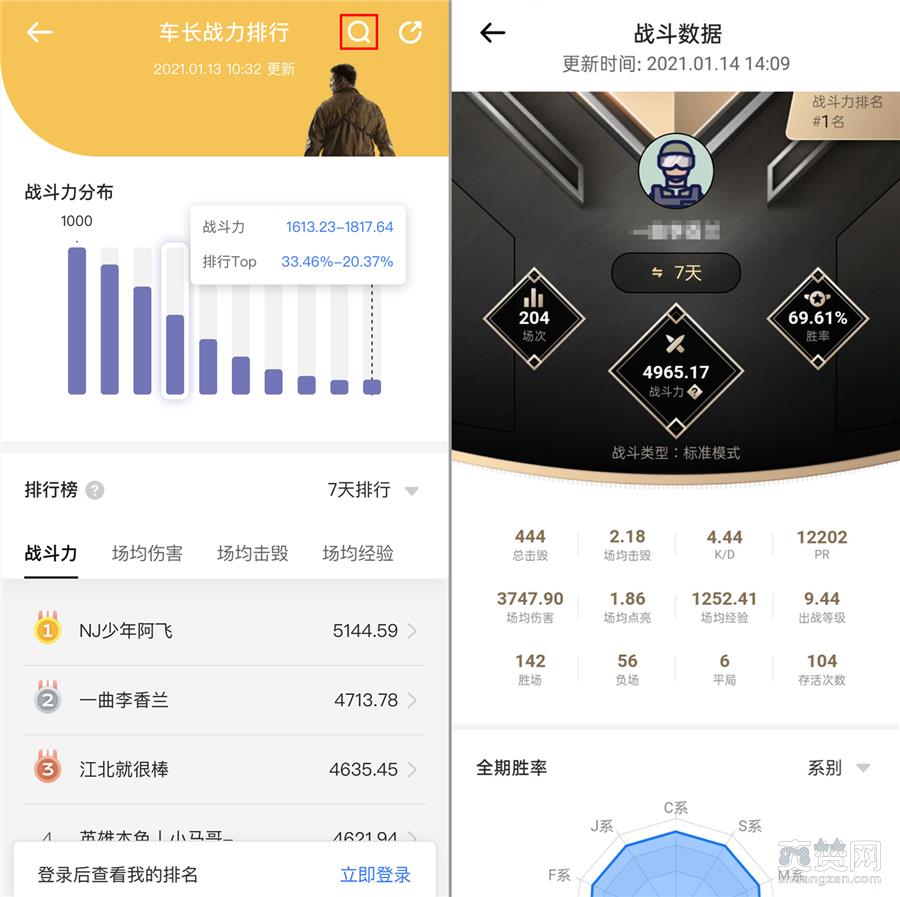Refresh the commander power ranking
The image size is (900, 897).
coord(410,33)
